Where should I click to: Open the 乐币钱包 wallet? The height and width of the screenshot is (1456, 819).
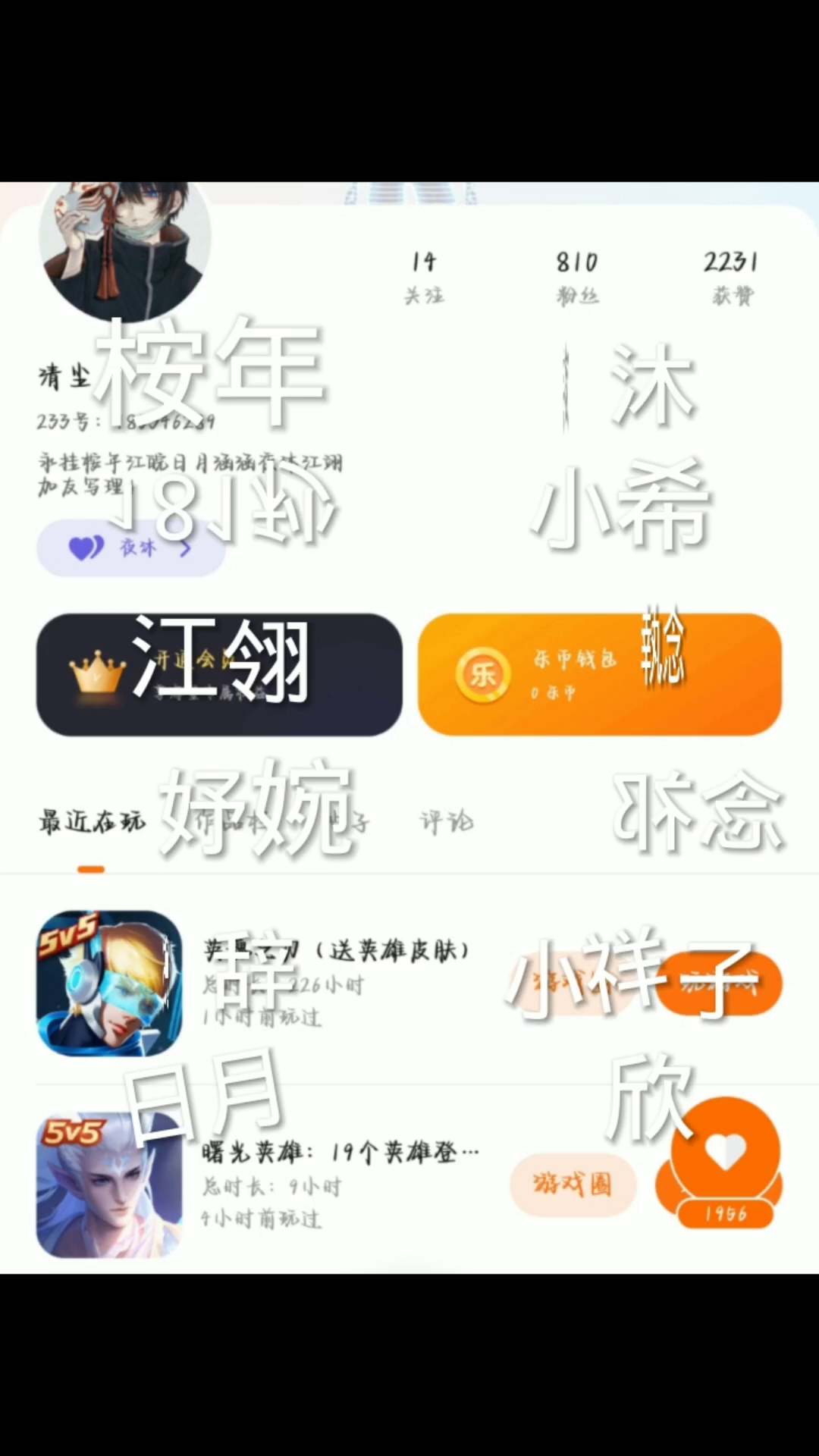click(599, 674)
